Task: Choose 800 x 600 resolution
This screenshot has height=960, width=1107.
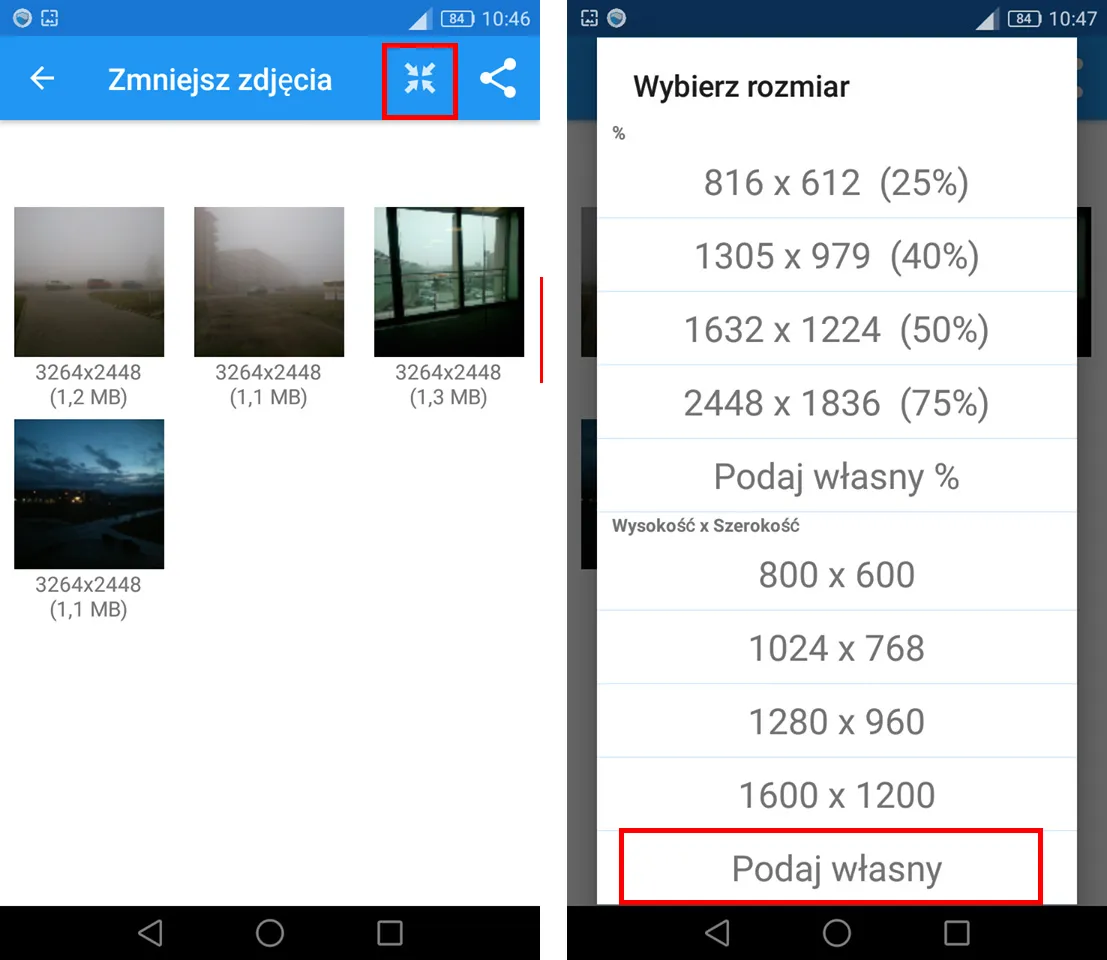Action: (836, 575)
